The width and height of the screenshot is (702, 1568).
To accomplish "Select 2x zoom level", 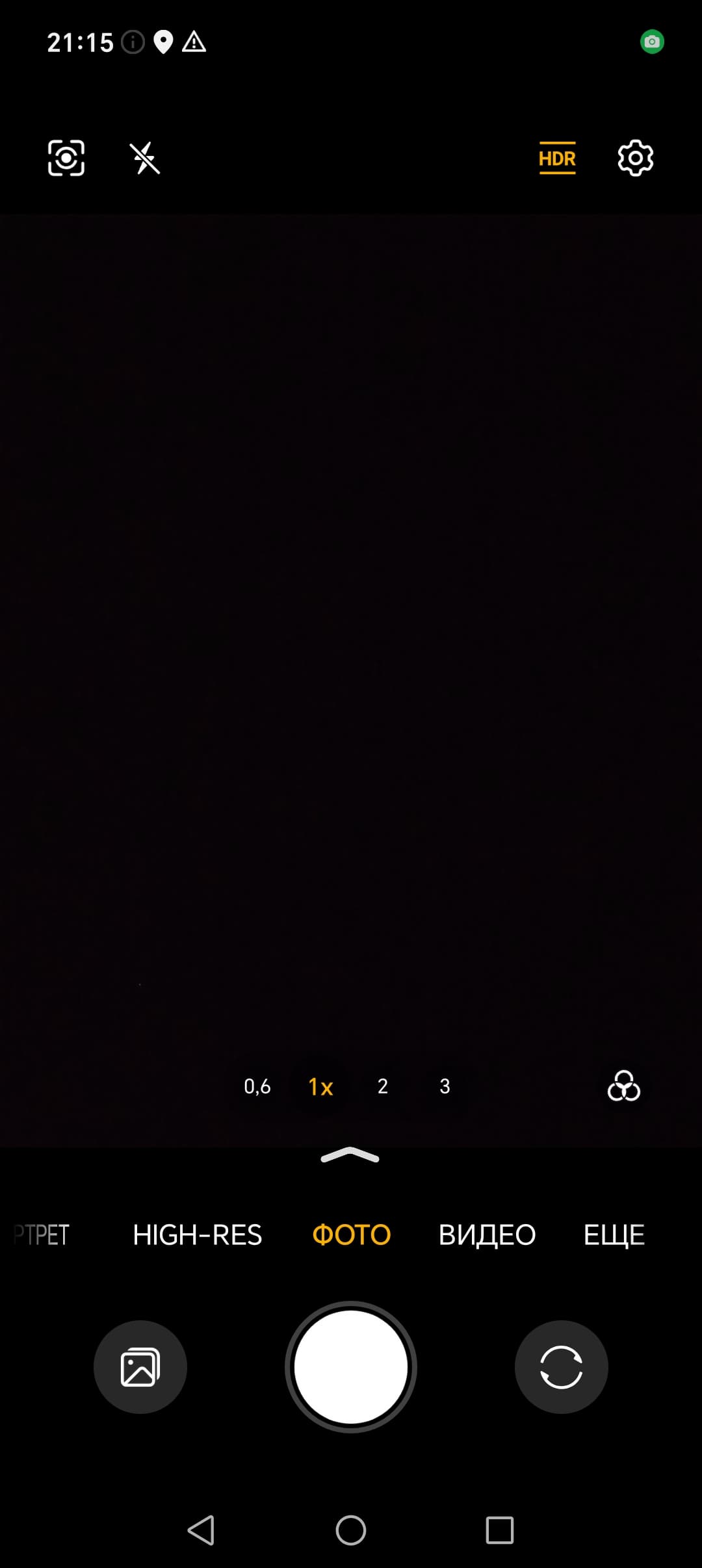I will point(383,1086).
